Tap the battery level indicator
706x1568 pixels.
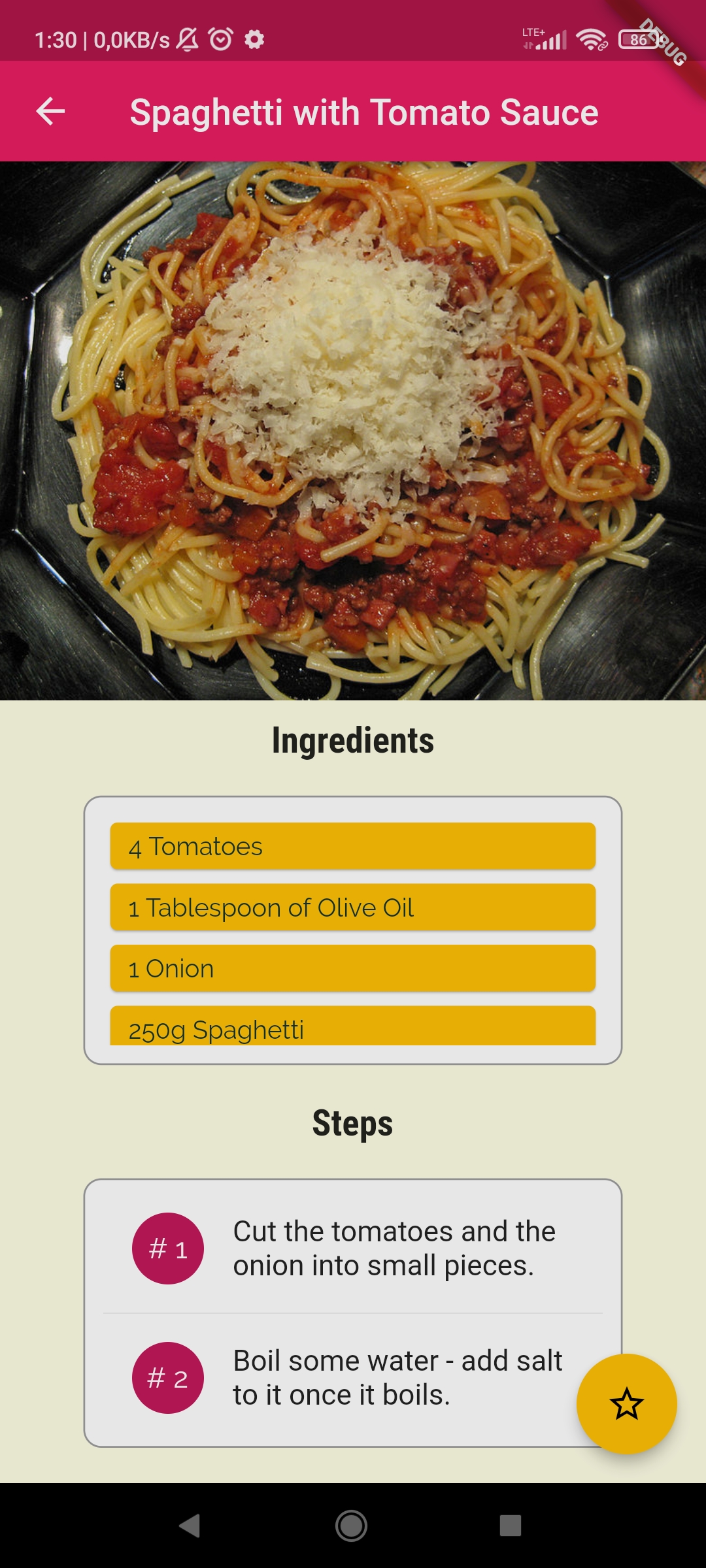point(637,39)
